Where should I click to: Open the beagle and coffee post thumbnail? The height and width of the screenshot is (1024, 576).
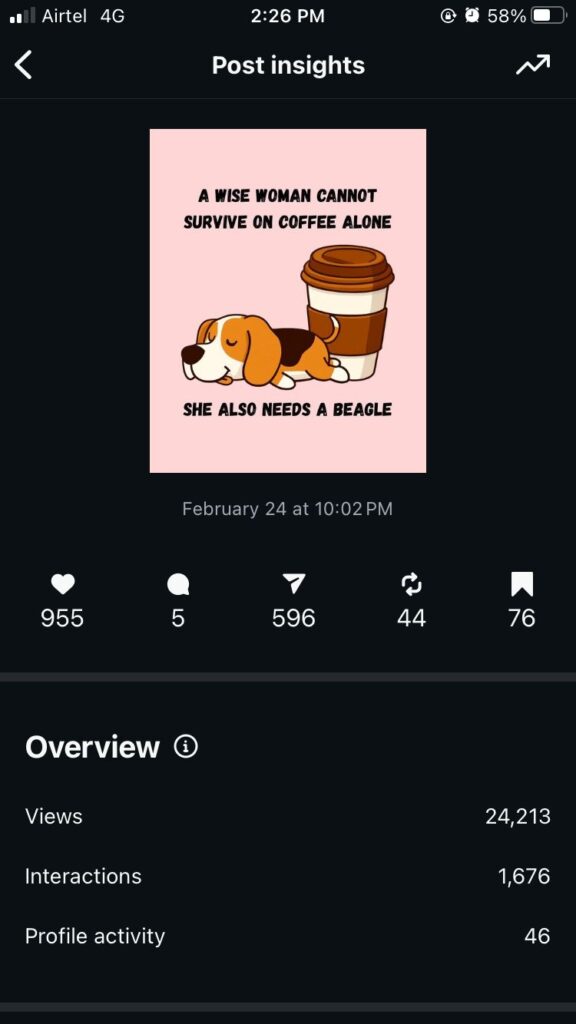point(288,300)
